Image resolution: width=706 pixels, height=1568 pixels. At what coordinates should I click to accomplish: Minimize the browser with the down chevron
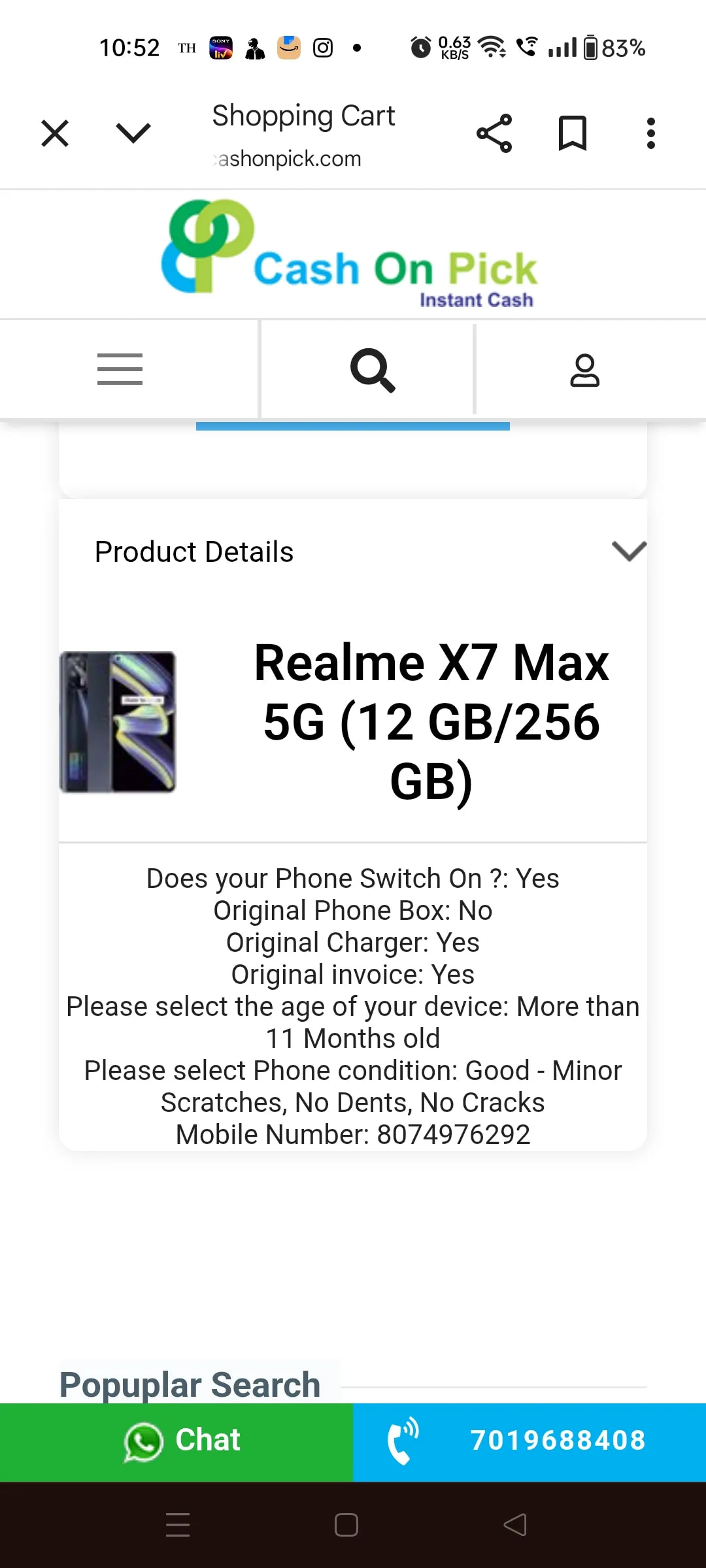[x=133, y=133]
